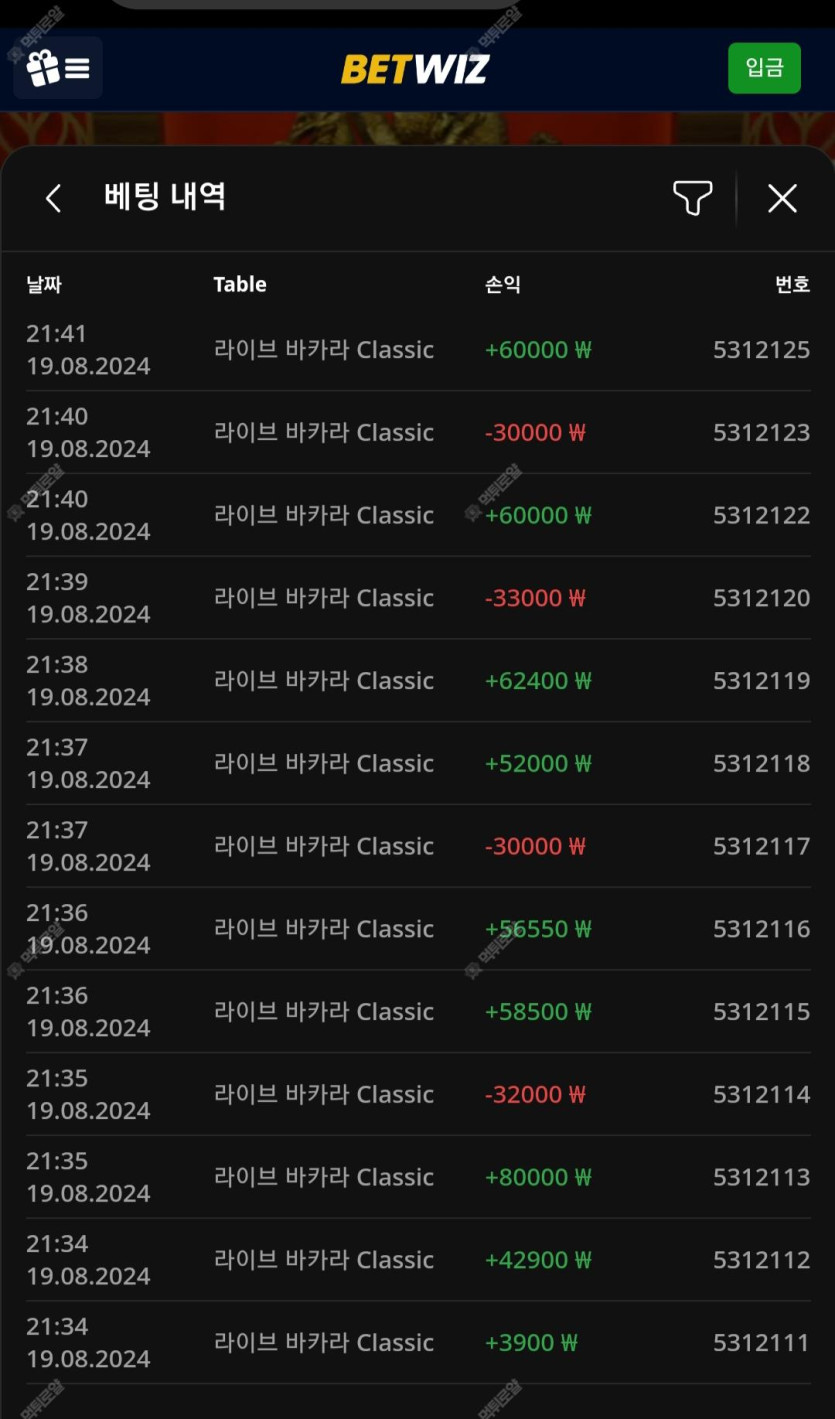Image resolution: width=835 pixels, height=1419 pixels.
Task: Open the gift menu button
Action: pyautogui.click(x=58, y=68)
